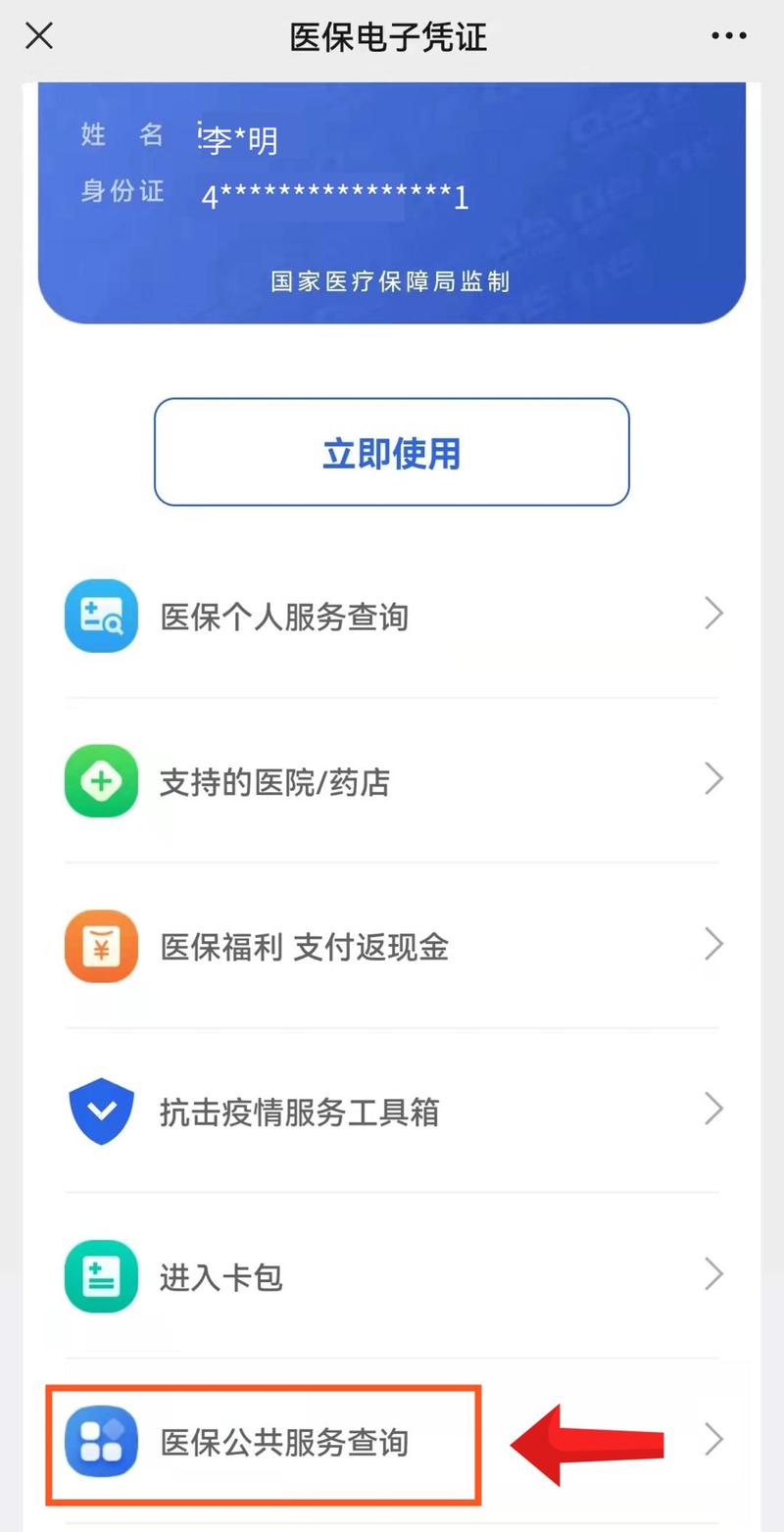The height and width of the screenshot is (1532, 784).
Task: View 支持的医院/药店 list
Action: click(391, 781)
